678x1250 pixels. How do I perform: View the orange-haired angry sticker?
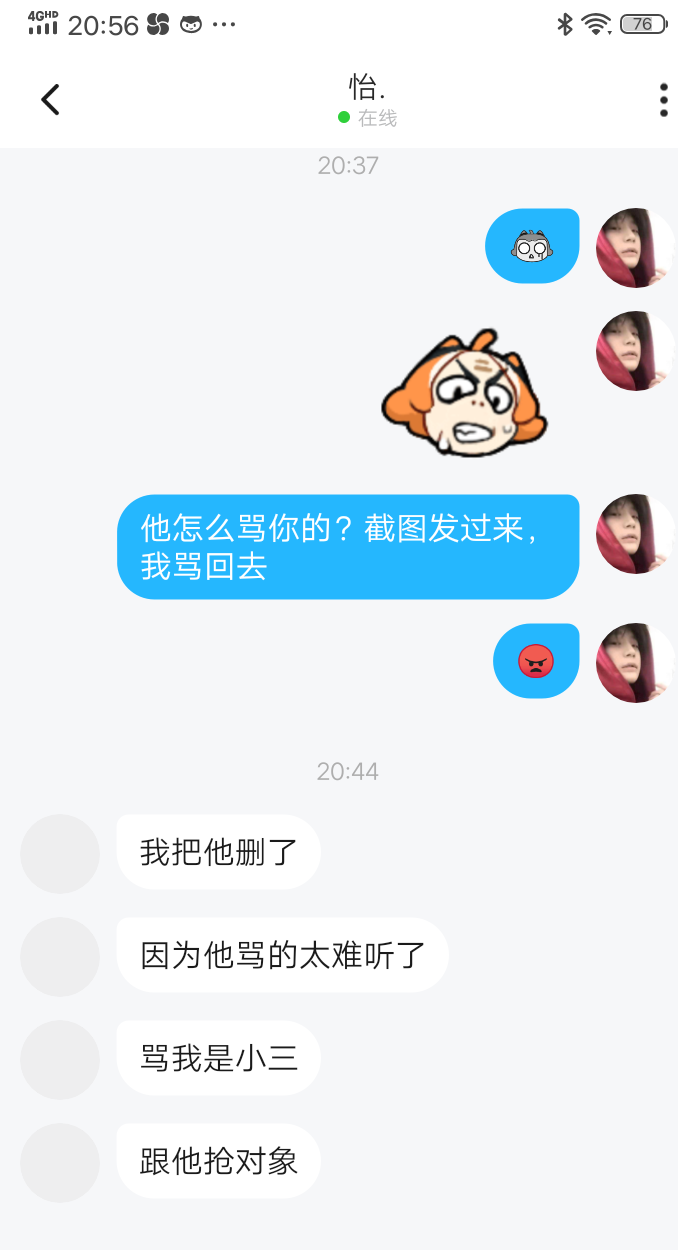coord(465,392)
